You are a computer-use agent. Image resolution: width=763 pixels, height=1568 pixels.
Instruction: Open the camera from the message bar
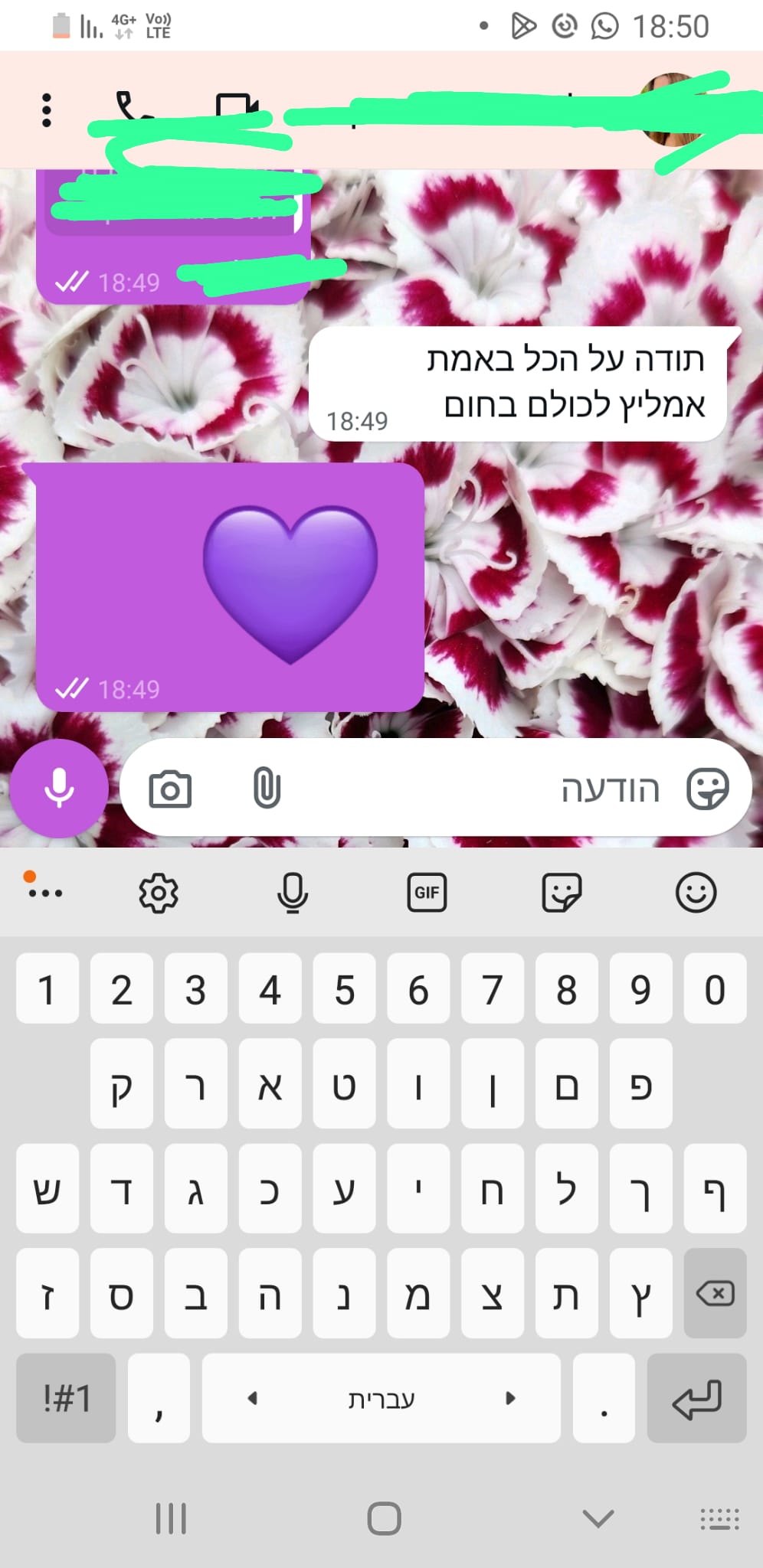point(170,789)
